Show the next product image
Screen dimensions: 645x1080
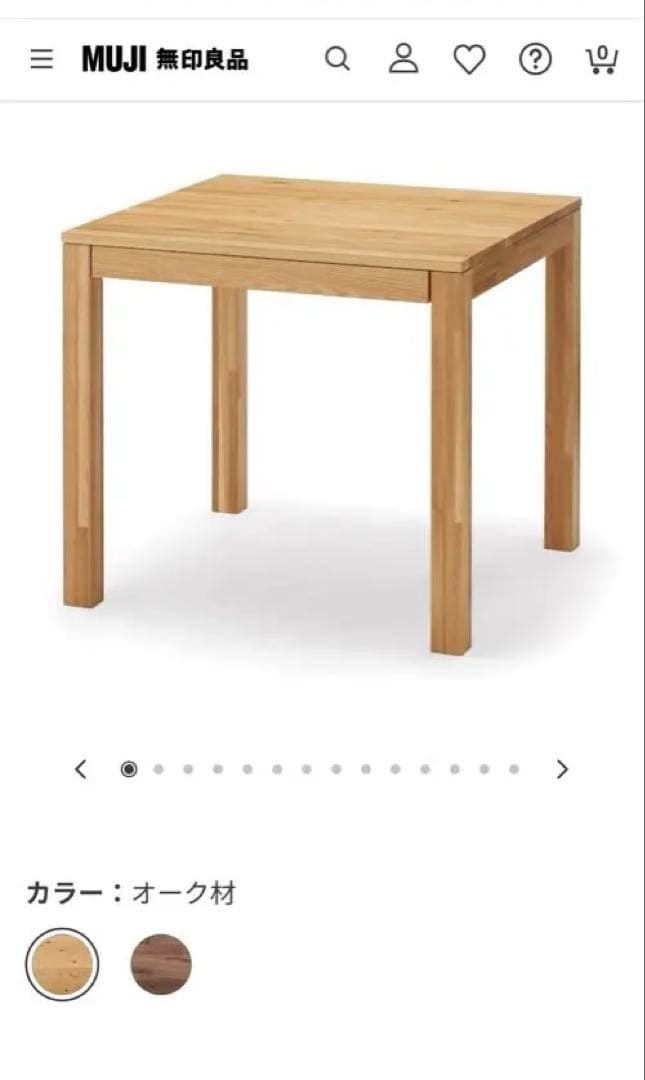(562, 769)
